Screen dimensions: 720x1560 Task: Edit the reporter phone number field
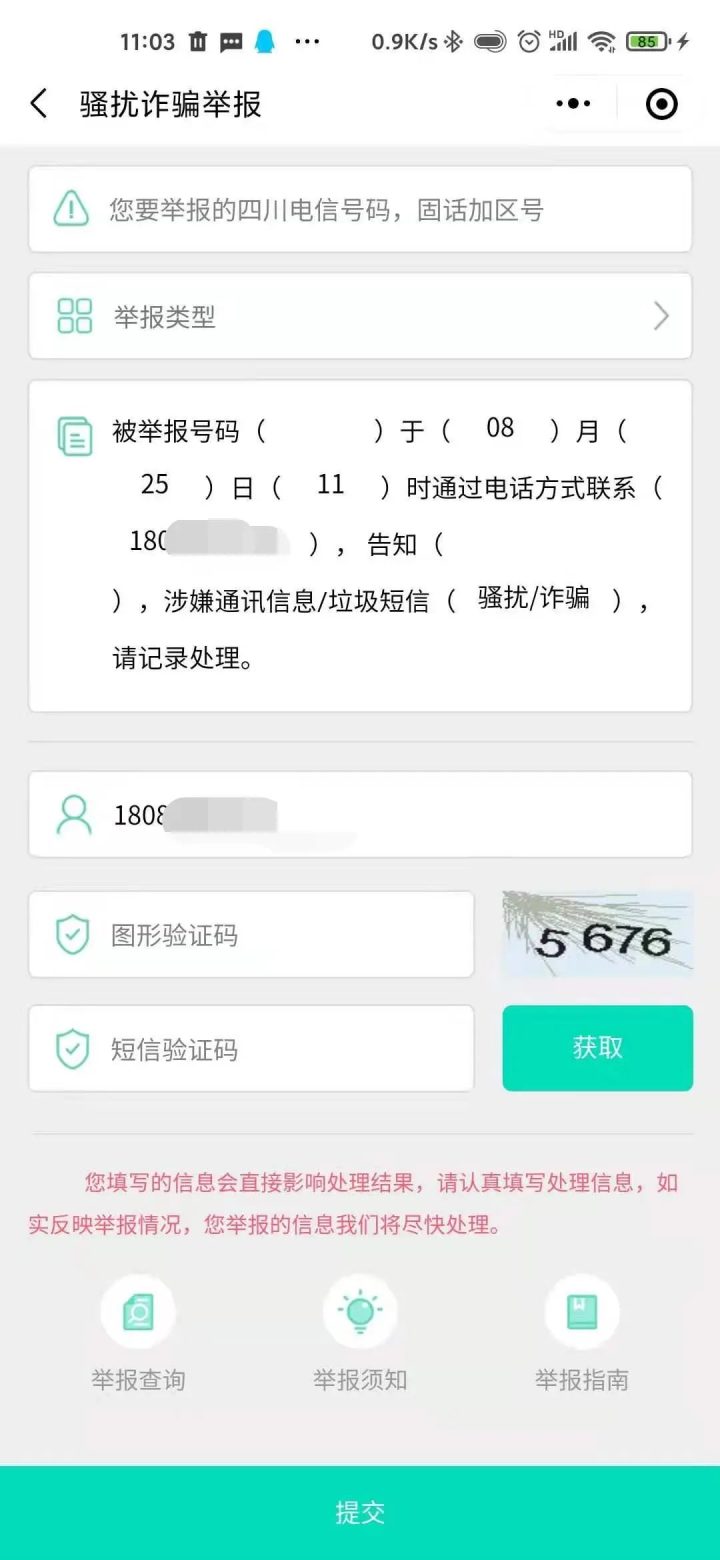point(360,814)
